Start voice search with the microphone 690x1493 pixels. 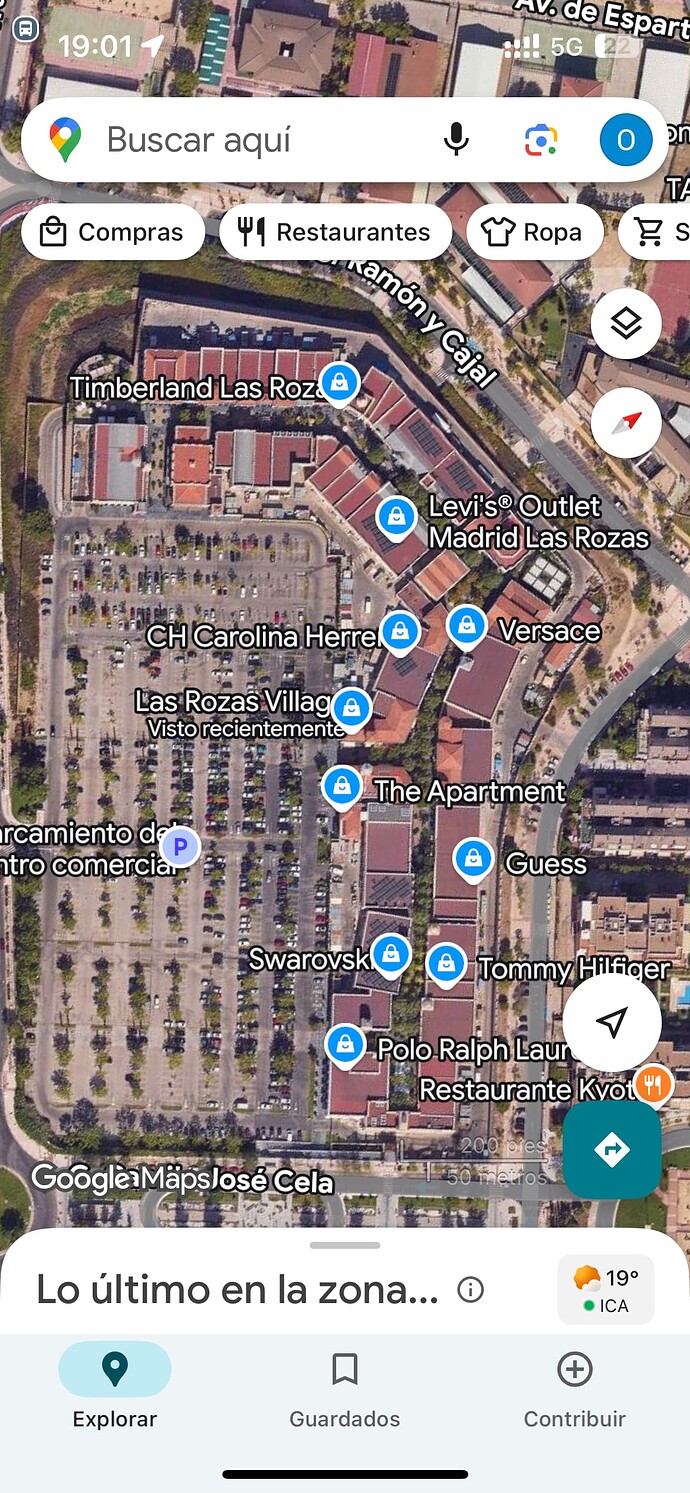tap(456, 140)
